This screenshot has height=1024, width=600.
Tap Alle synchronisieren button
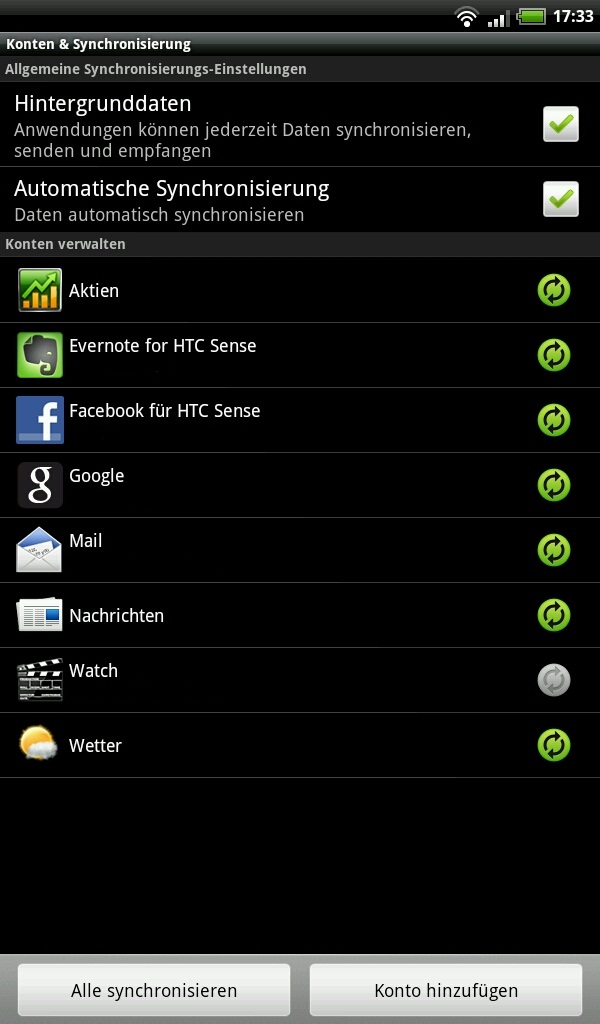coord(154,990)
